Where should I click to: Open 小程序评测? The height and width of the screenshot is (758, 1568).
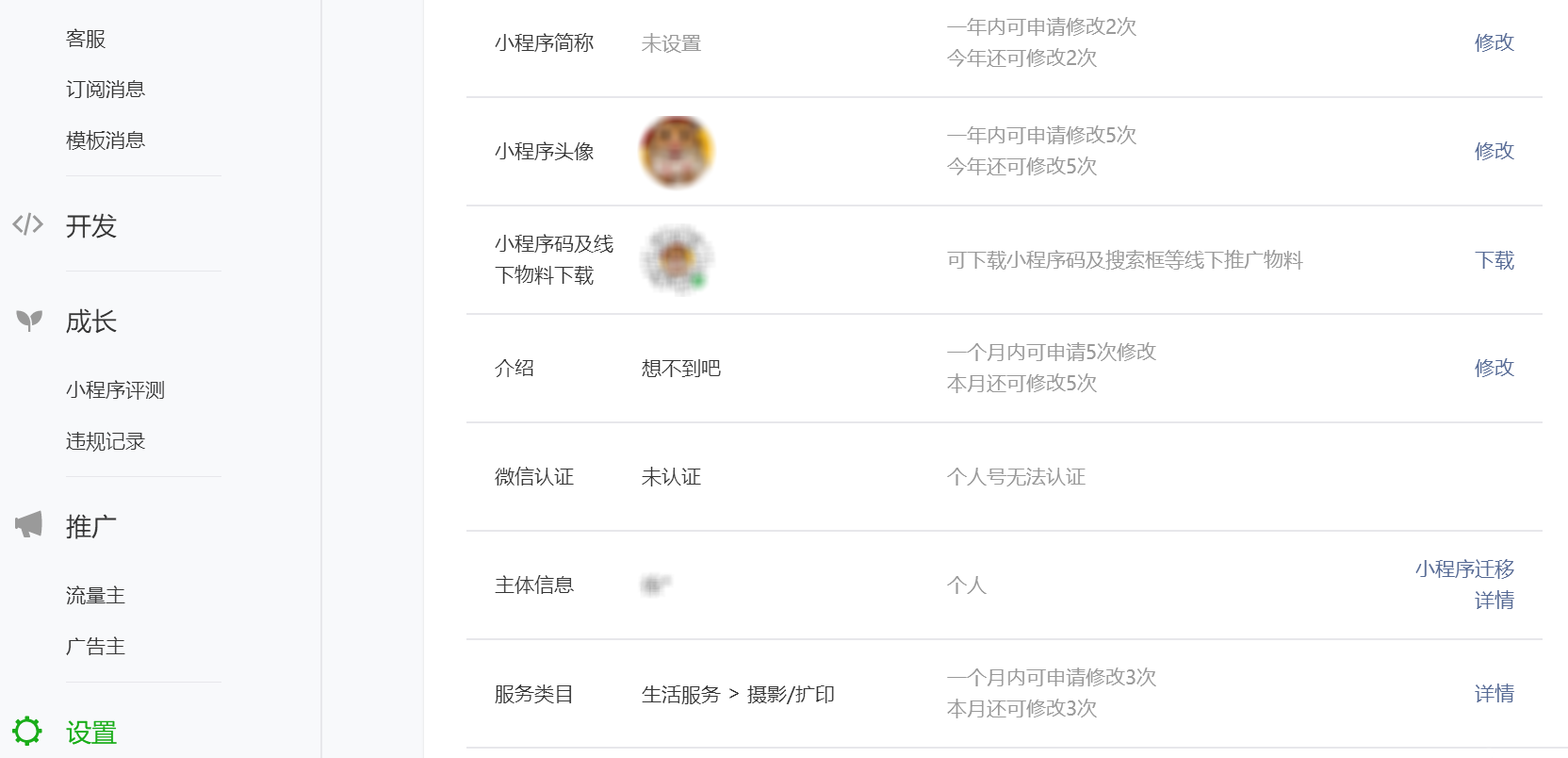click(115, 390)
